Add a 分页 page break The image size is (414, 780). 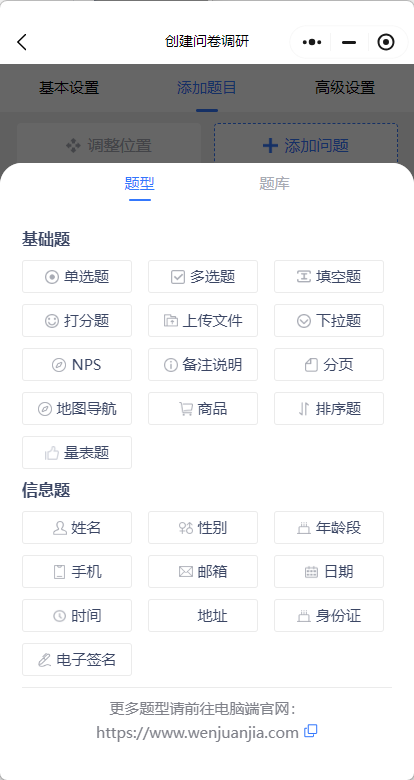pyautogui.click(x=329, y=365)
